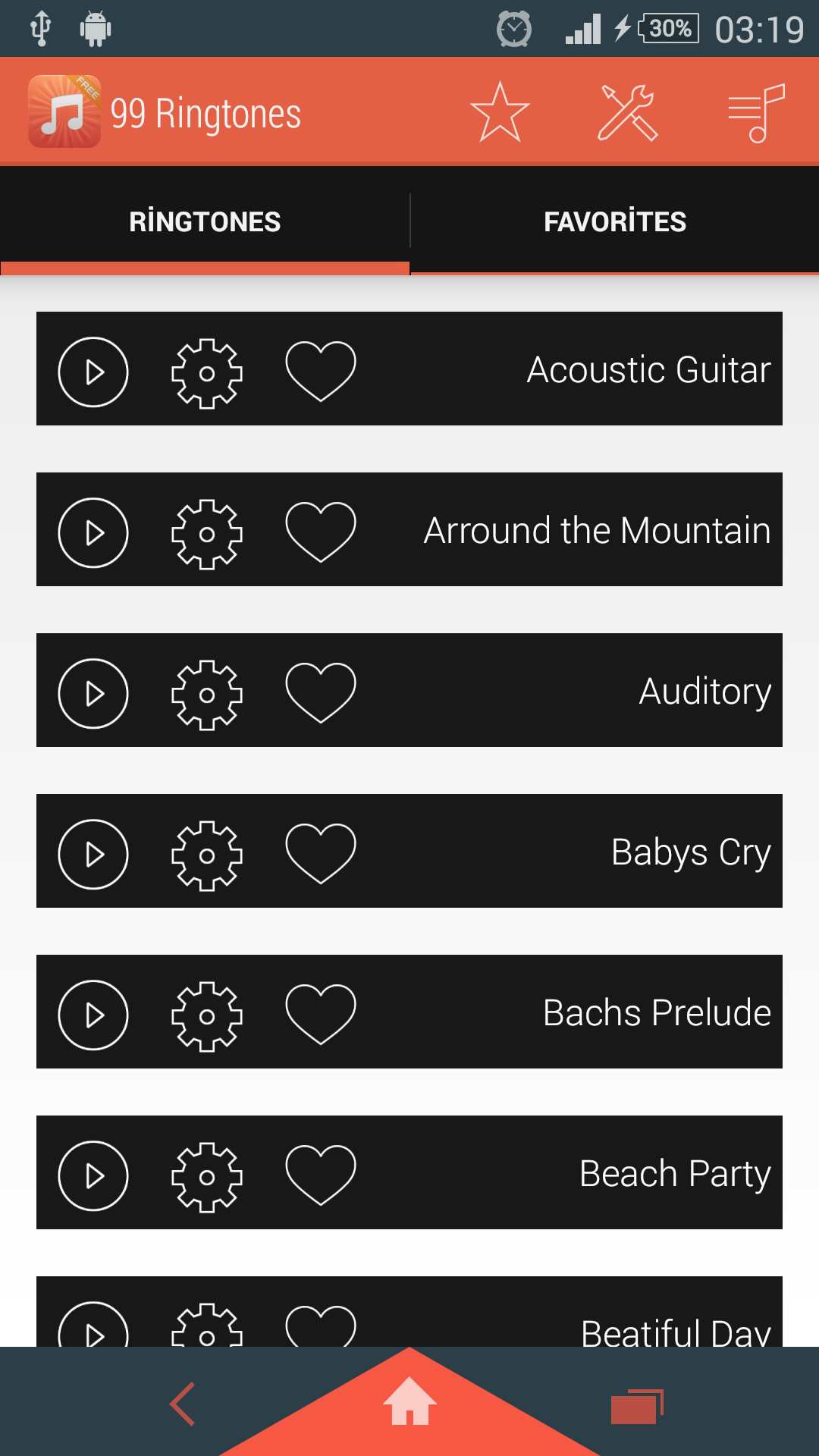Switch to the Favorites tab

[615, 221]
